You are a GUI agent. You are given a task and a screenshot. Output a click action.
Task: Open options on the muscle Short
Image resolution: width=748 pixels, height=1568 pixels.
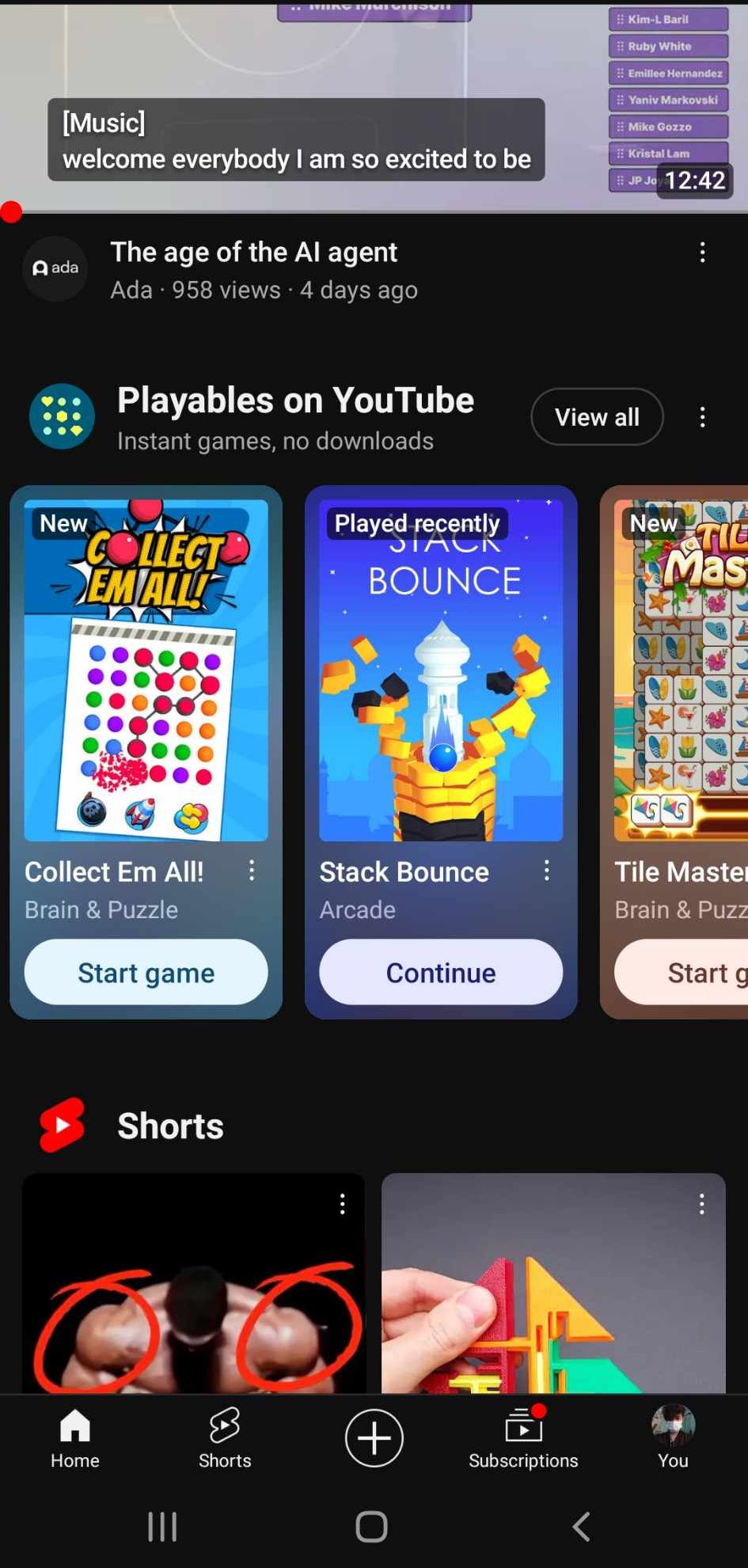342,1204
